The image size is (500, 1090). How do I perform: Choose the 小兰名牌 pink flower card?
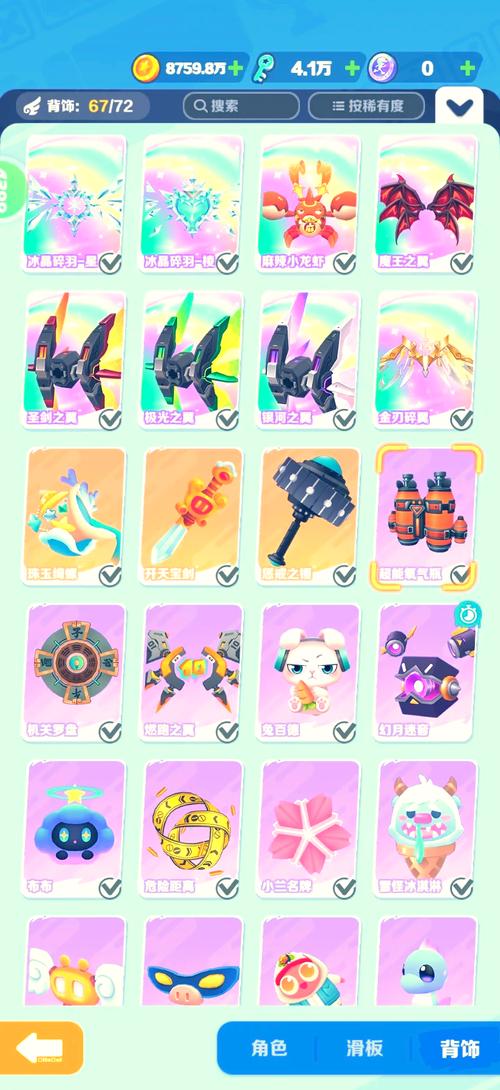tap(309, 829)
